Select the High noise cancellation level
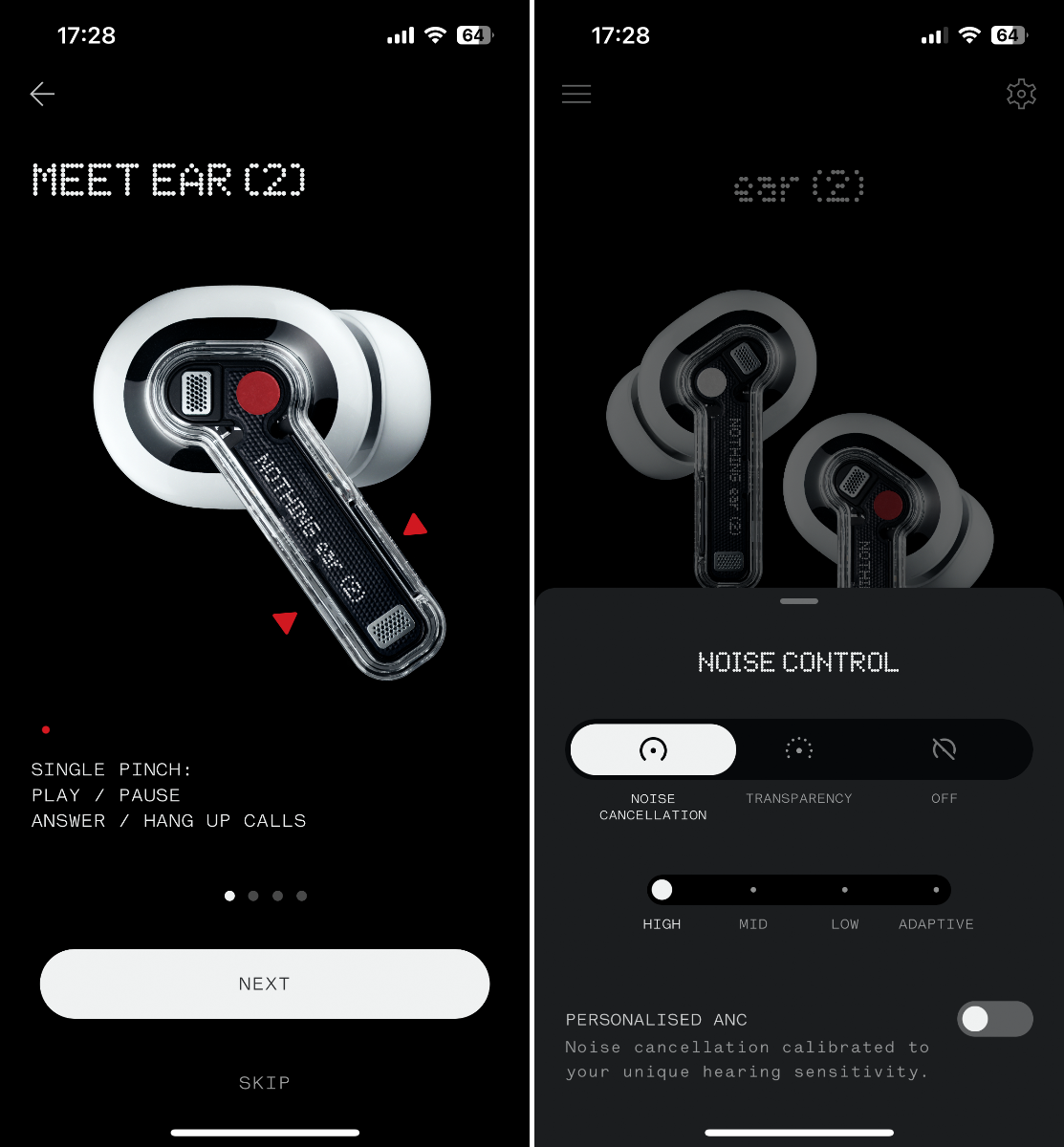The width and height of the screenshot is (1064, 1147). click(662, 891)
